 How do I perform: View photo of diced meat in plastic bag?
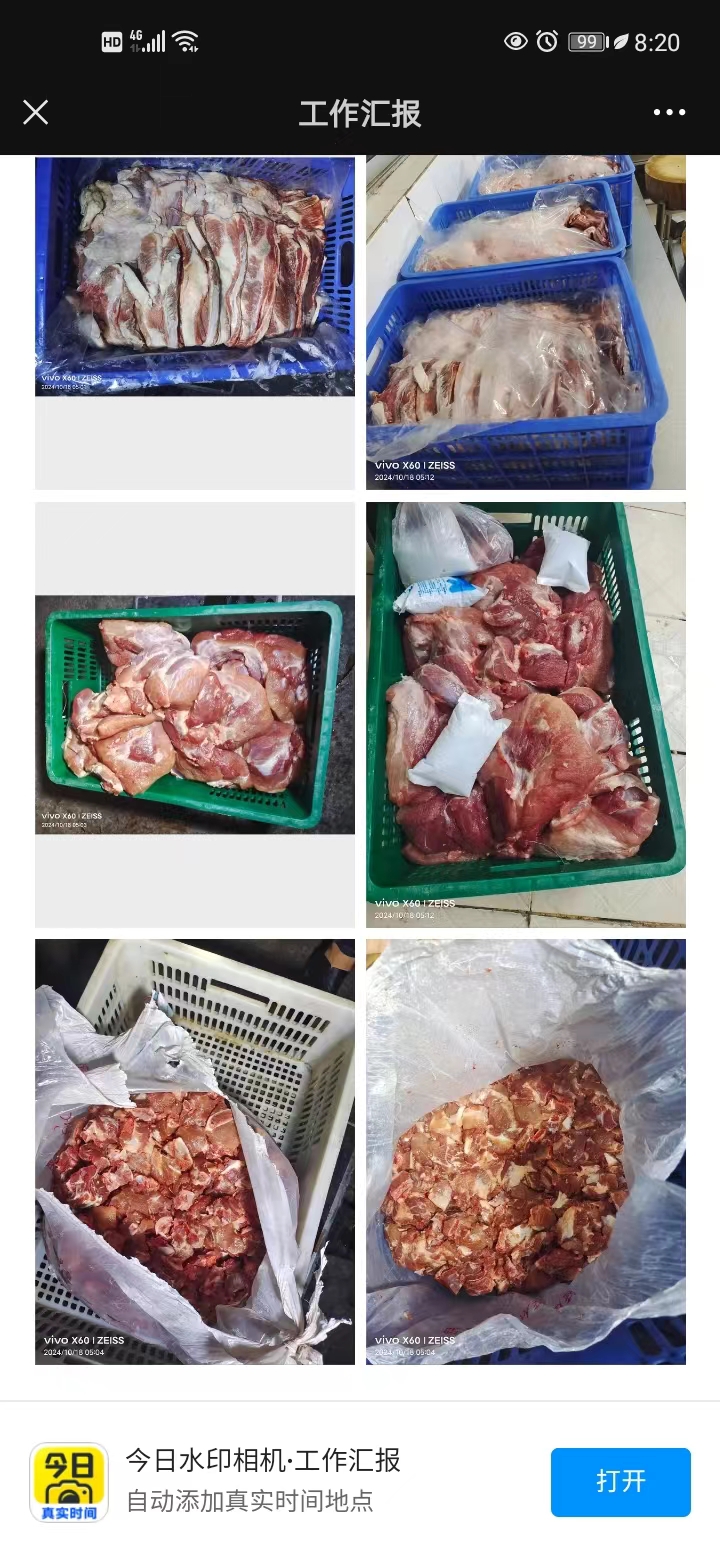point(525,1151)
